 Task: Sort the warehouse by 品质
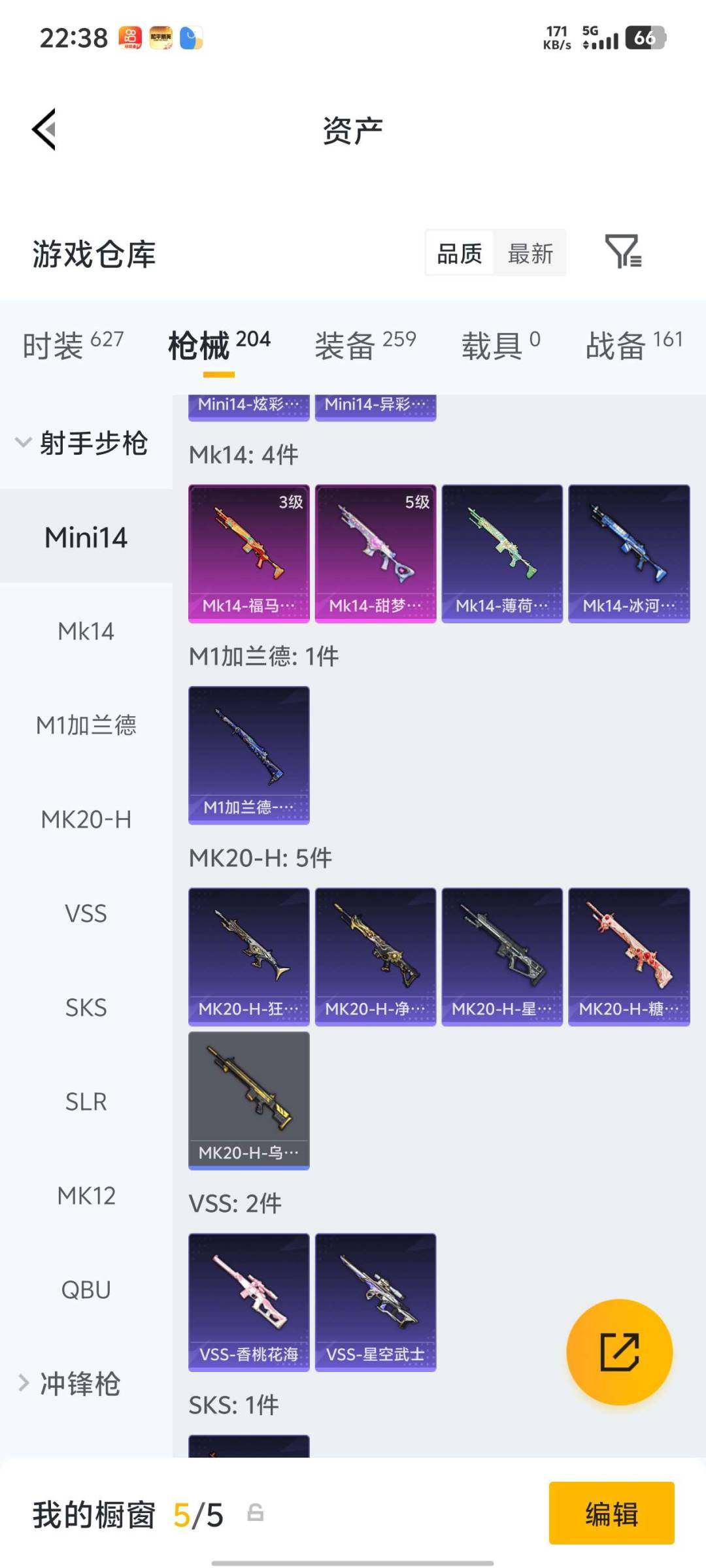click(460, 253)
